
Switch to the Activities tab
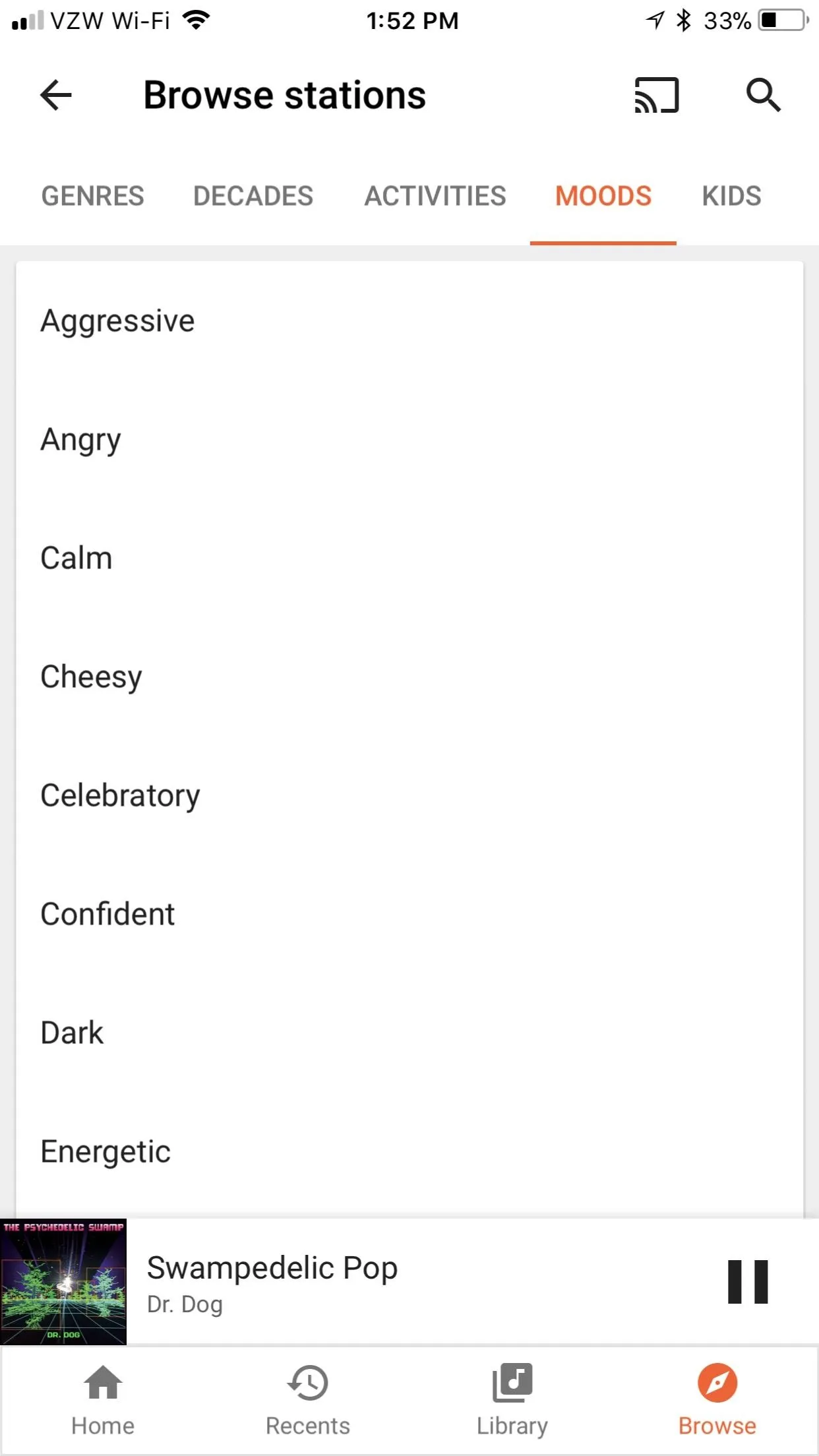pos(435,196)
